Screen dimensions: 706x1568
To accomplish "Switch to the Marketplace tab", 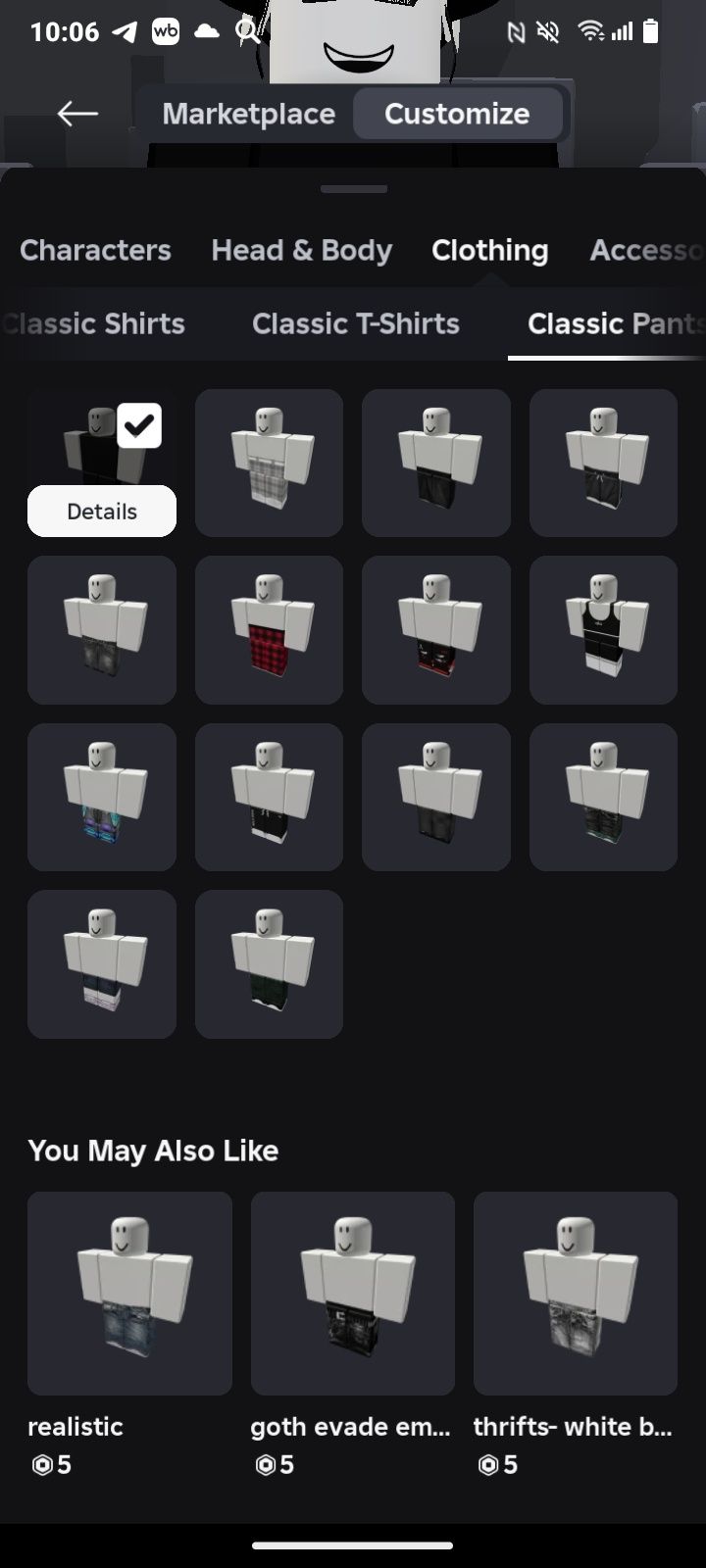I will click(x=248, y=114).
